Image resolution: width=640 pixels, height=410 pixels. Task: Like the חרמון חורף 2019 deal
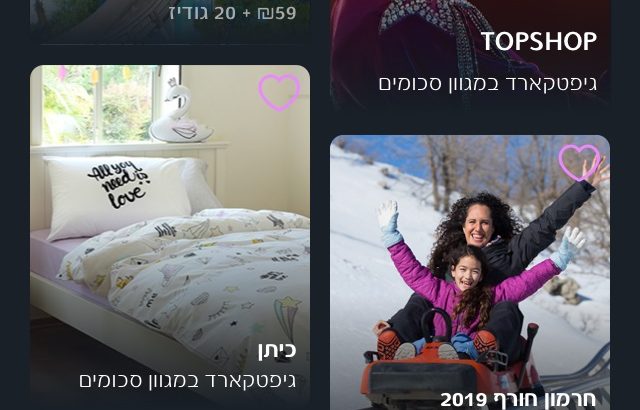pos(579,162)
